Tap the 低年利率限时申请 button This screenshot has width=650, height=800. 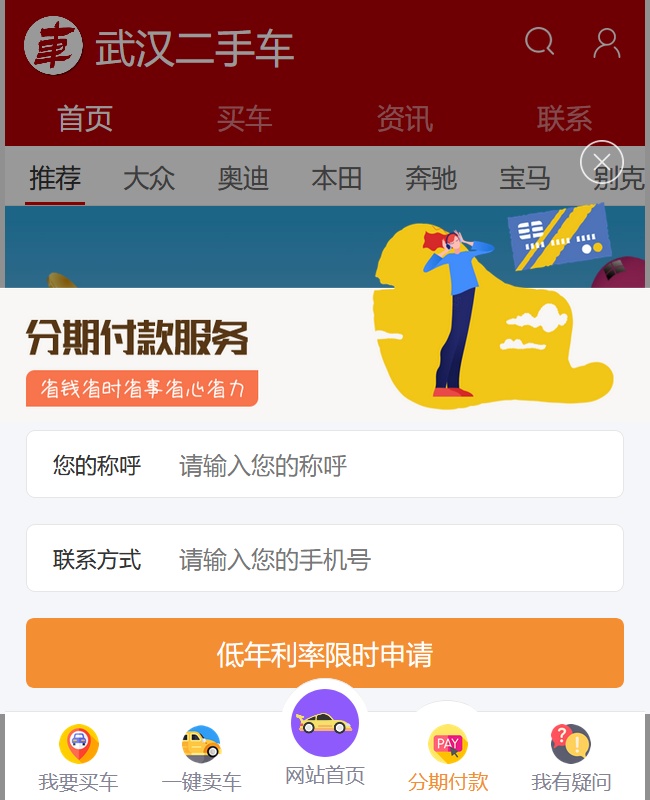click(325, 654)
